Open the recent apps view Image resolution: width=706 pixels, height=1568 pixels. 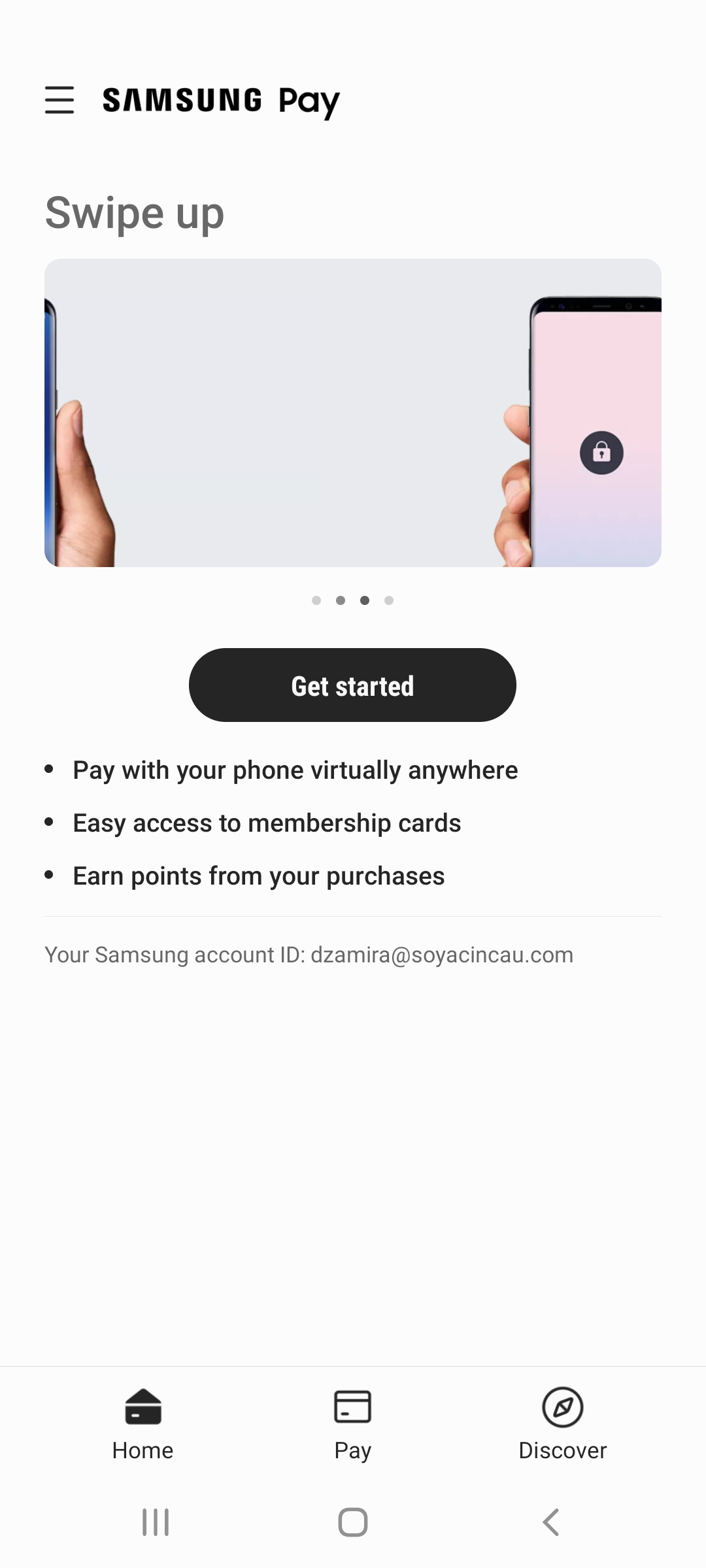click(x=156, y=1522)
